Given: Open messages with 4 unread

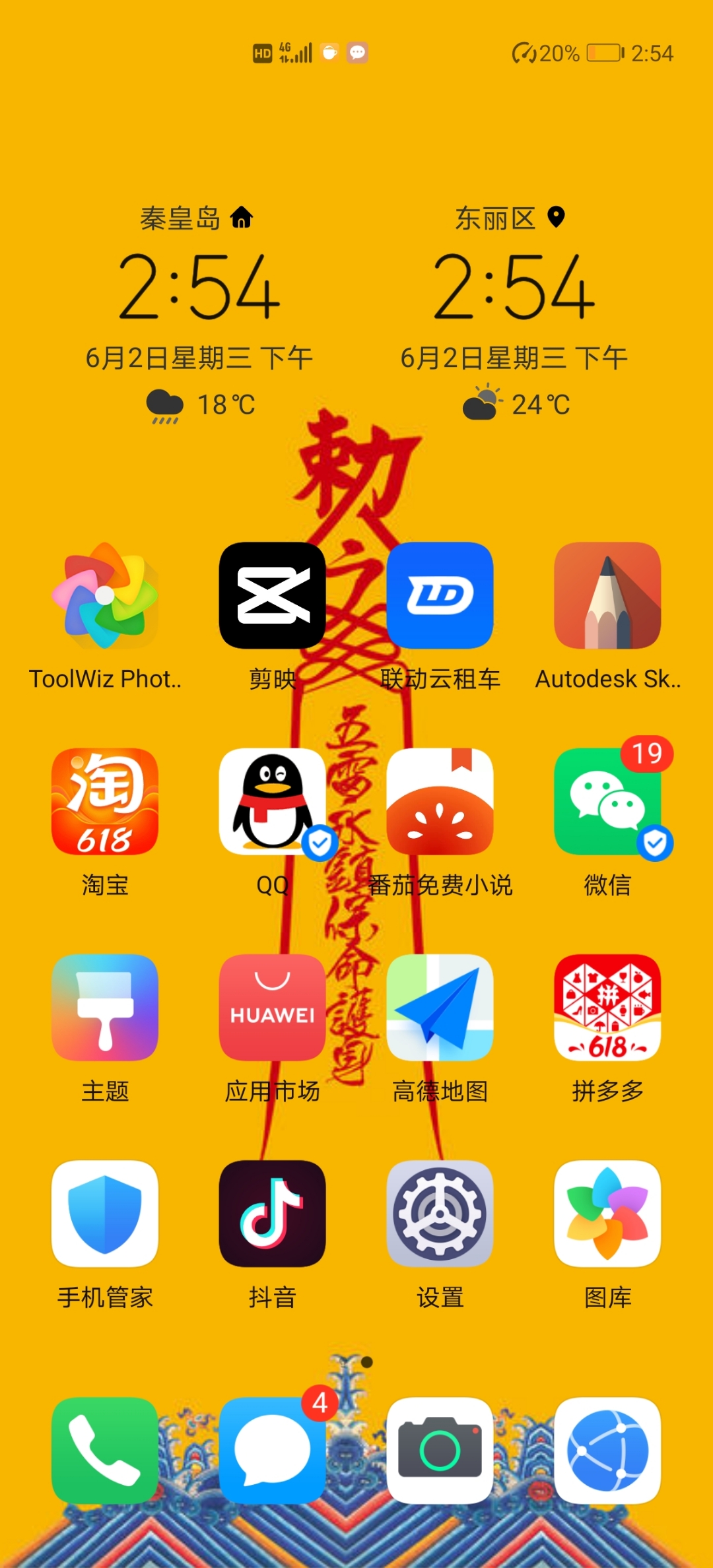Looking at the screenshot, I should pyautogui.click(x=272, y=1451).
